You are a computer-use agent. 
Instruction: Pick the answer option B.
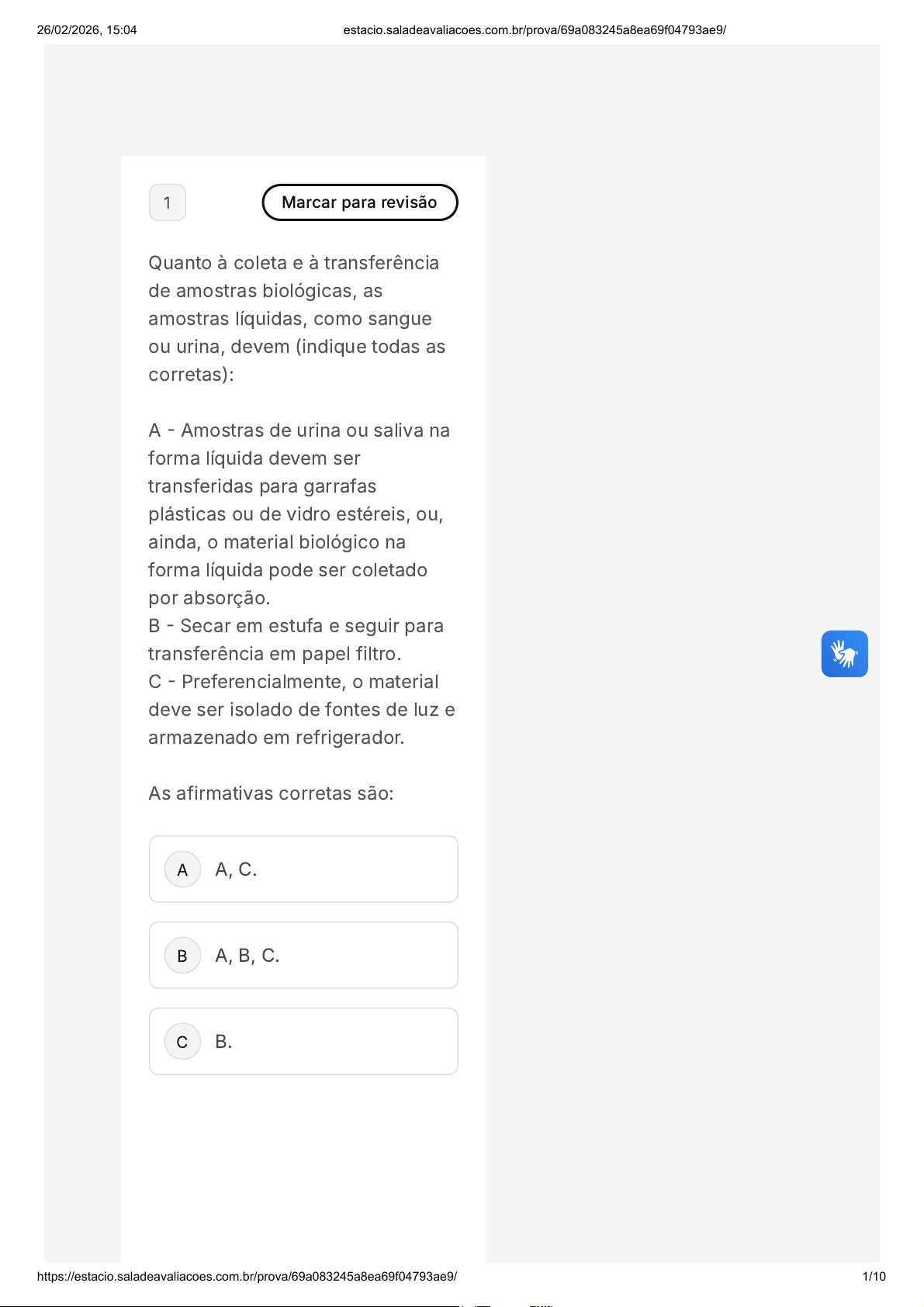pyautogui.click(x=303, y=1041)
